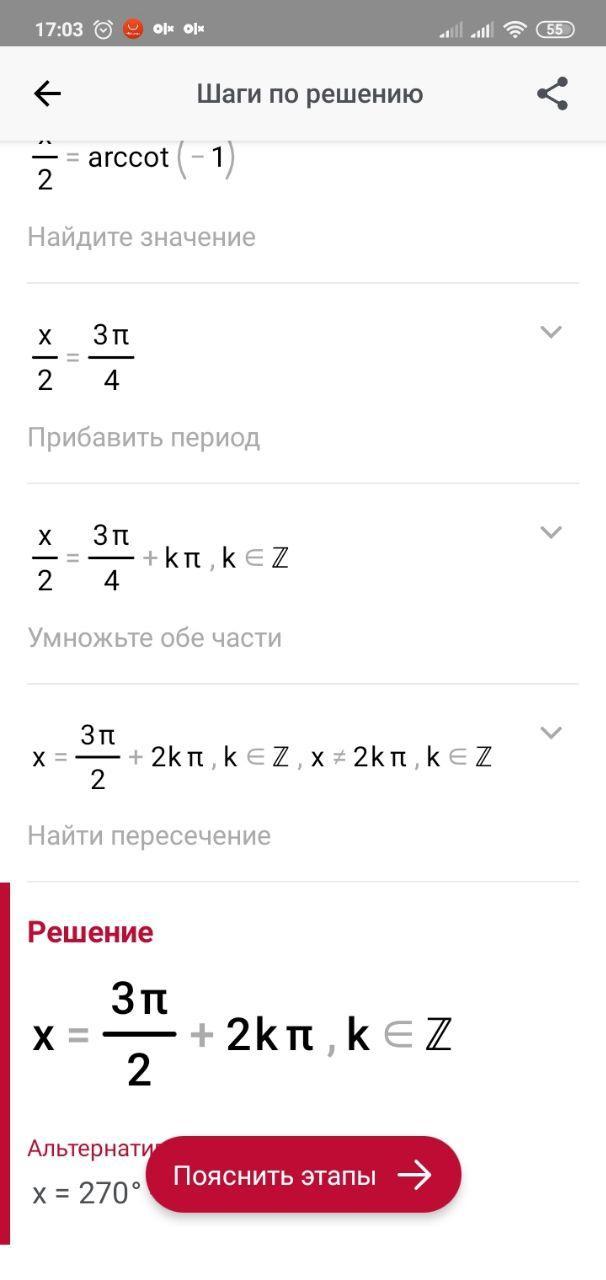Image resolution: width=606 pixels, height=1280 pixels.
Task: Expand the step under 'Прибавить период'
Action: coord(550,532)
